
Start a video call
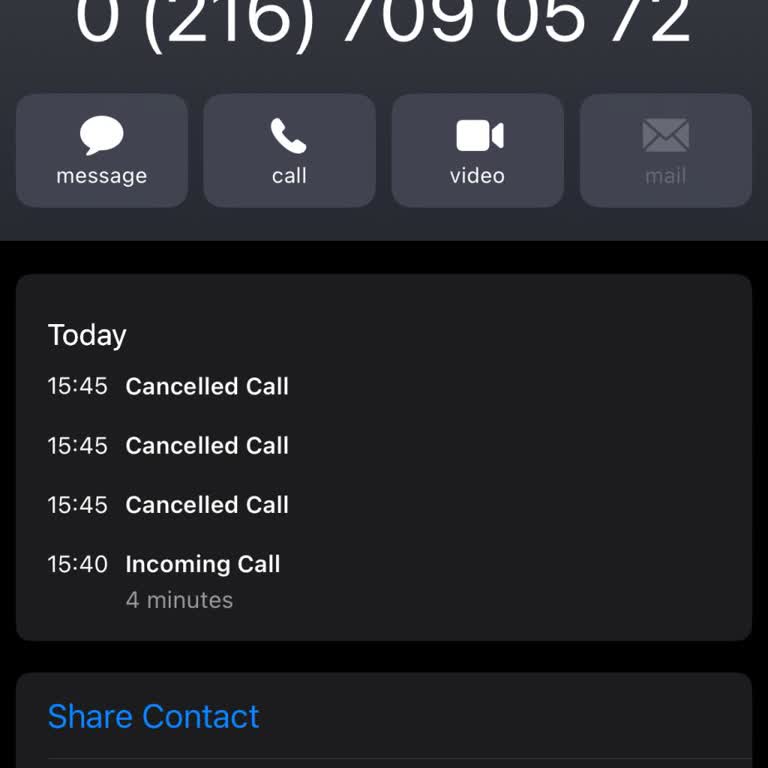477,151
